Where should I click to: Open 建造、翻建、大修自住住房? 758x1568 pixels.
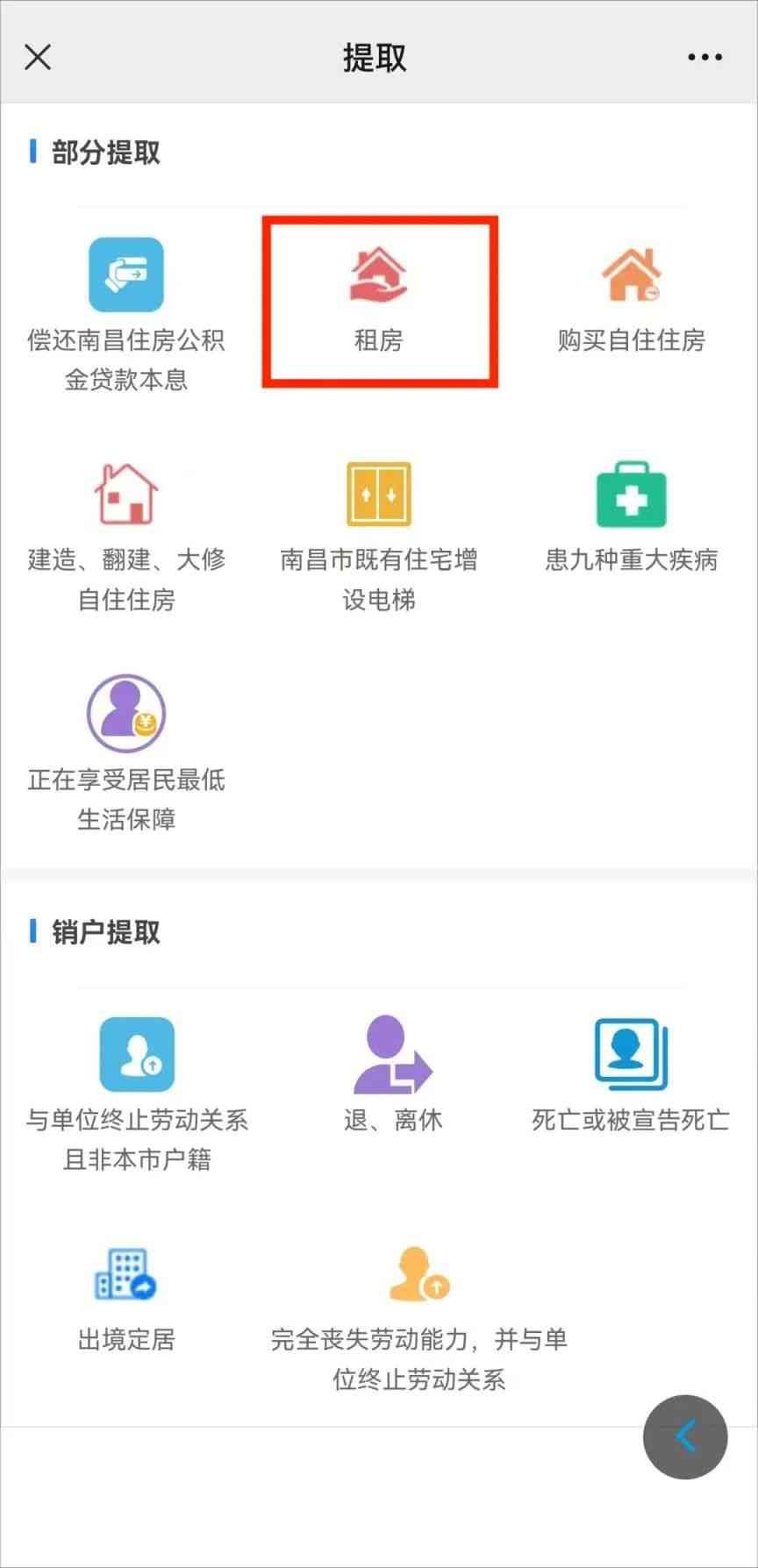[126, 495]
